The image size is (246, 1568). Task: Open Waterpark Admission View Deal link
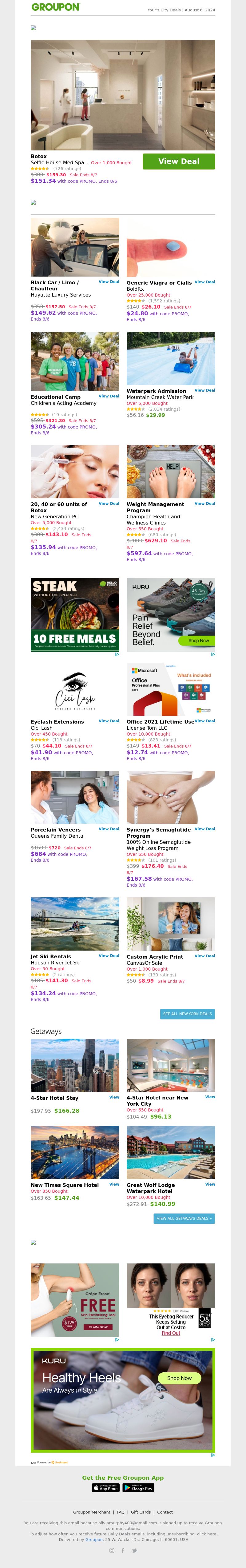(204, 390)
